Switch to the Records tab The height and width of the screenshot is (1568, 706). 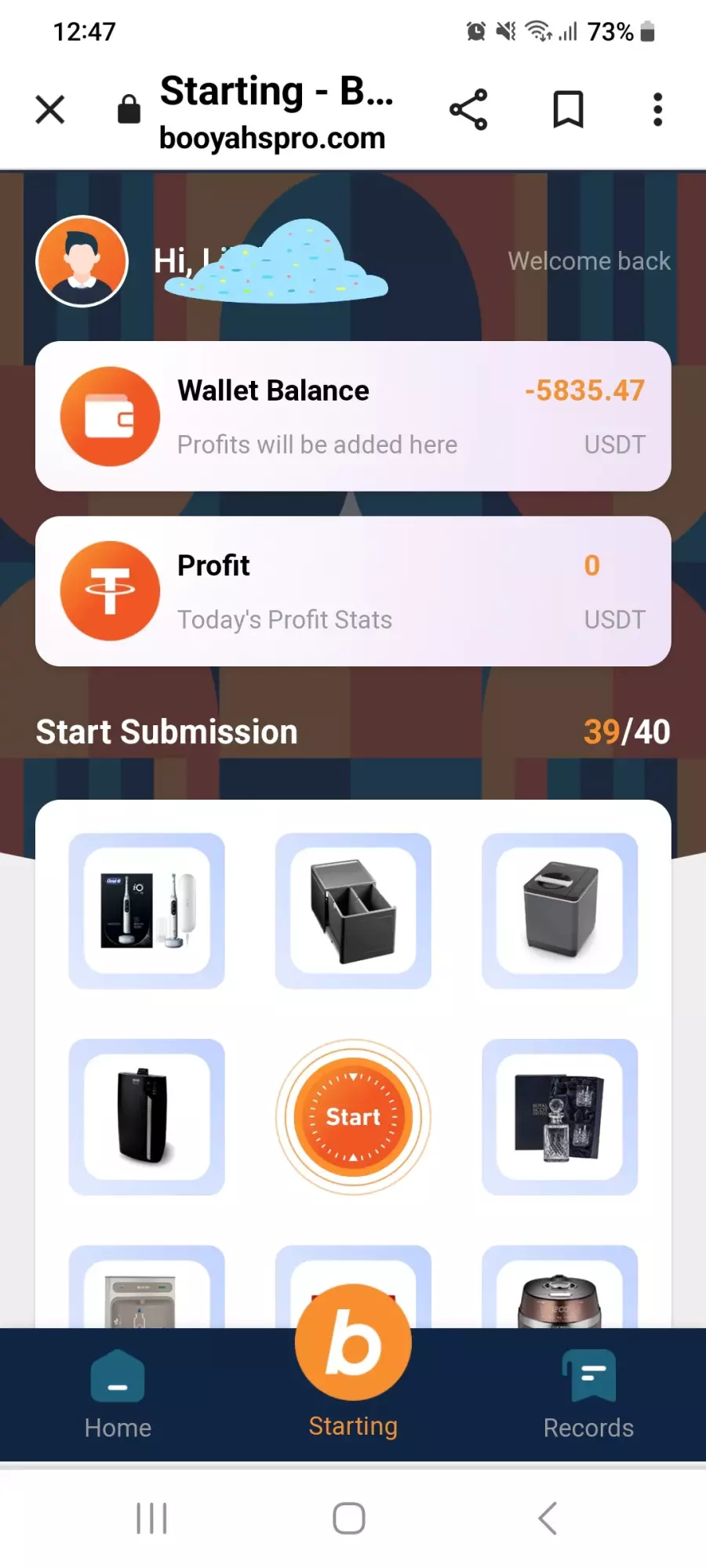tap(588, 1396)
